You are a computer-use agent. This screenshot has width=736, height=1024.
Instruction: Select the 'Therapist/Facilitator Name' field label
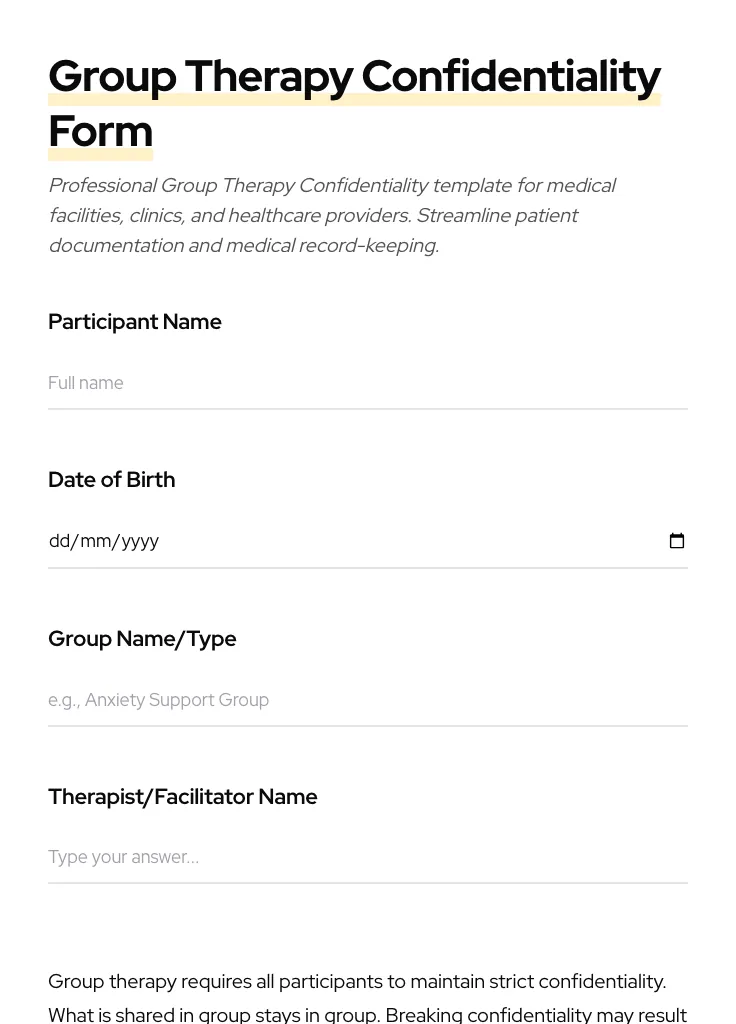[x=183, y=796]
